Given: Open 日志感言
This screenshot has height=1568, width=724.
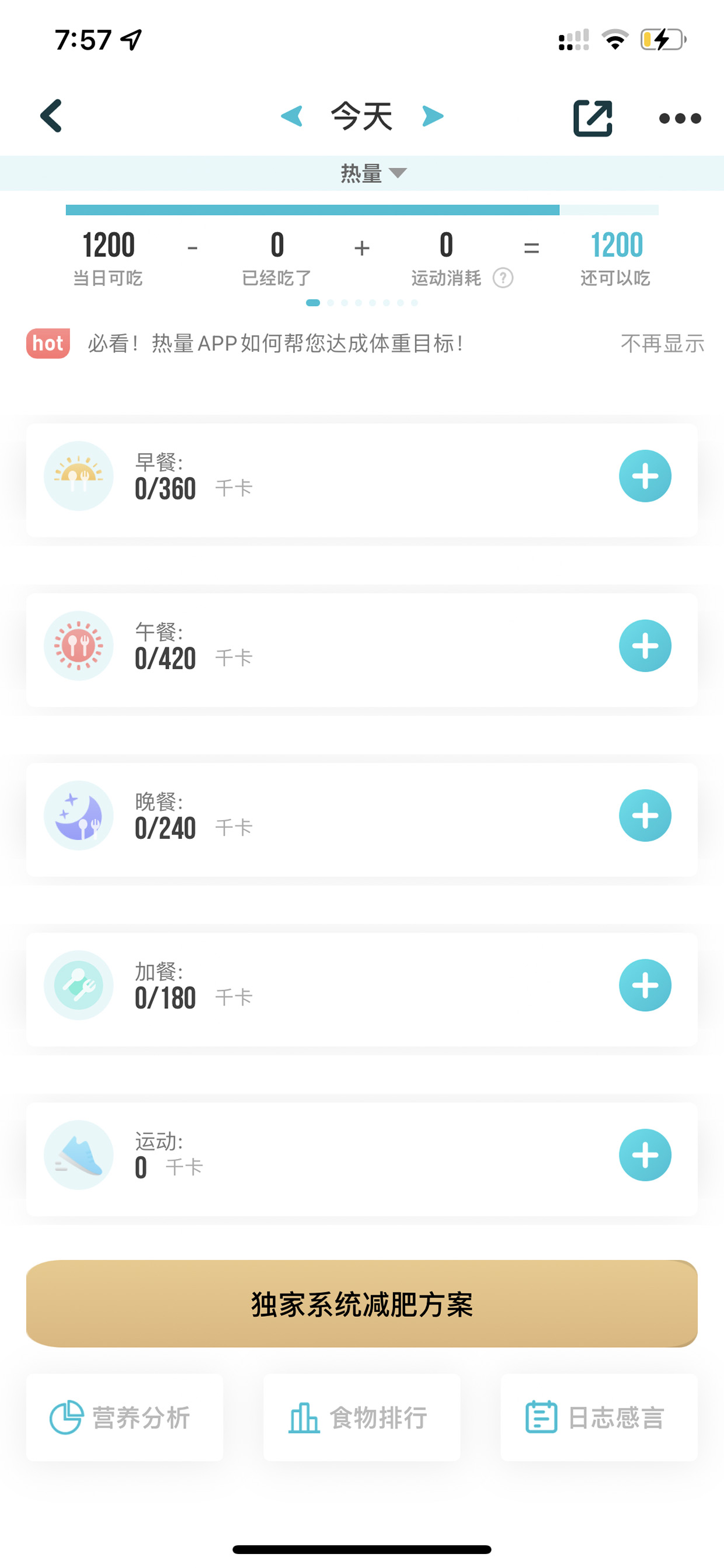Looking at the screenshot, I should click(599, 1418).
